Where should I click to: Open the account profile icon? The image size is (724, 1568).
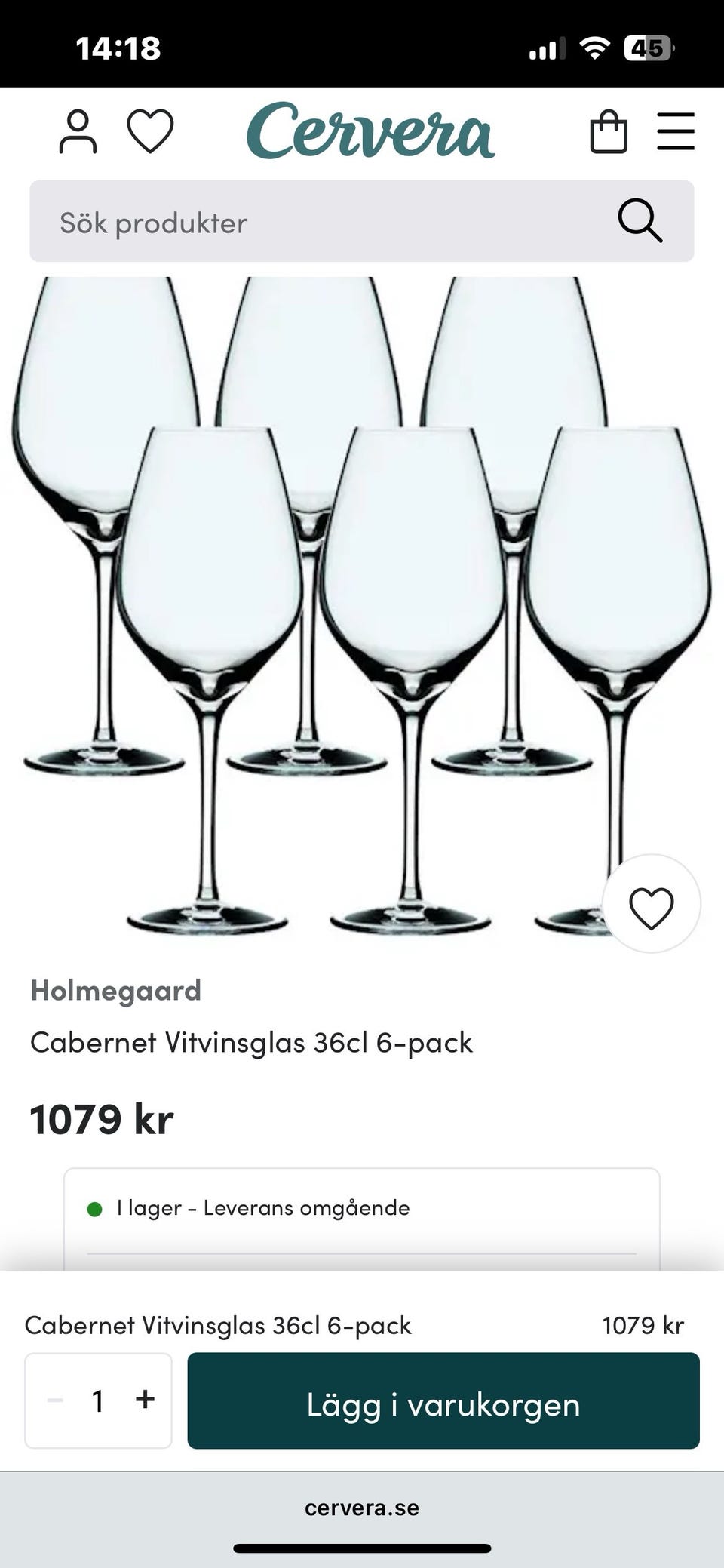tap(78, 131)
